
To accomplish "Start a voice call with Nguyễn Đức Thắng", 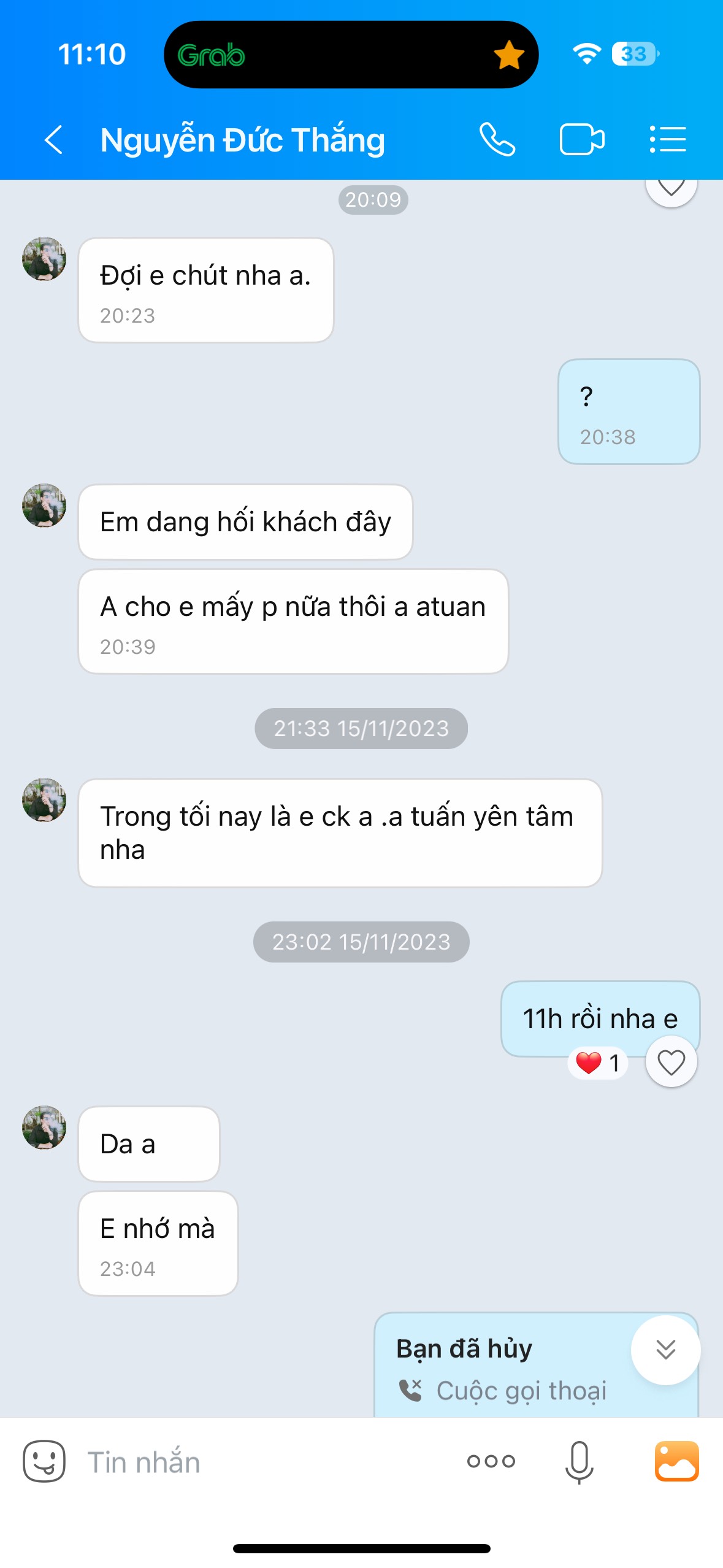I will click(497, 139).
